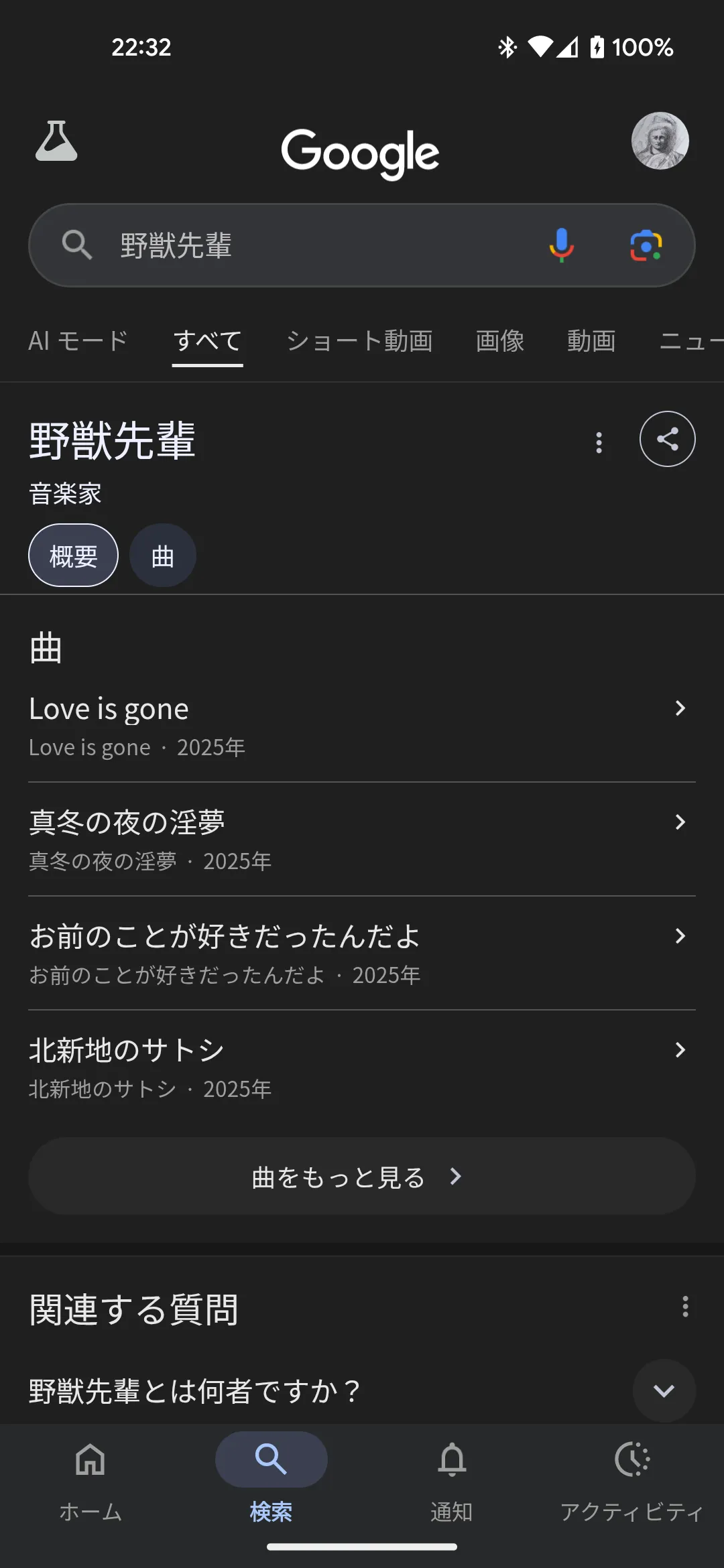This screenshot has width=724, height=1568.
Task: Open Google Lens camera search
Action: click(646, 245)
